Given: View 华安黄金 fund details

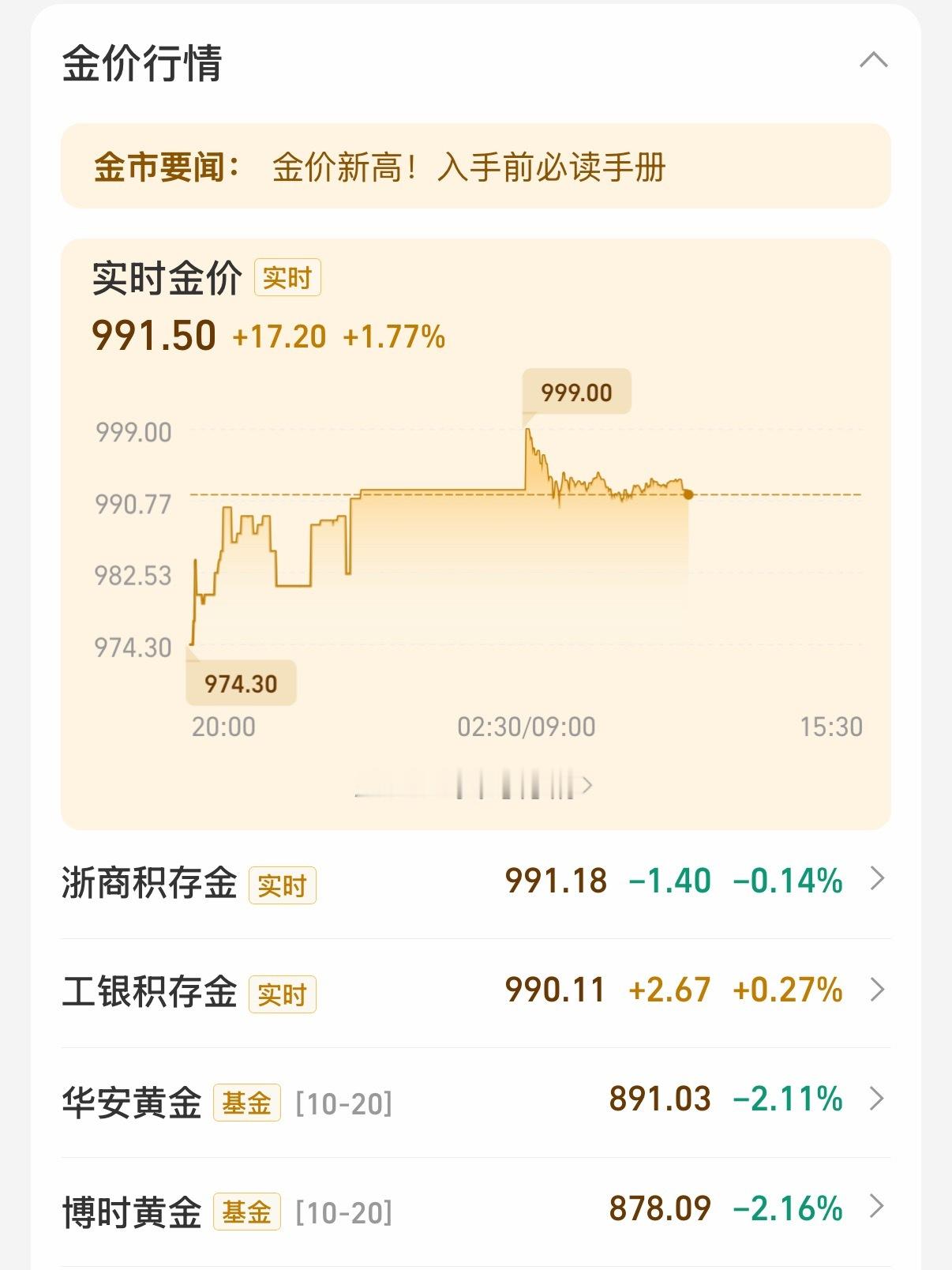Looking at the screenshot, I should pos(475,1100).
